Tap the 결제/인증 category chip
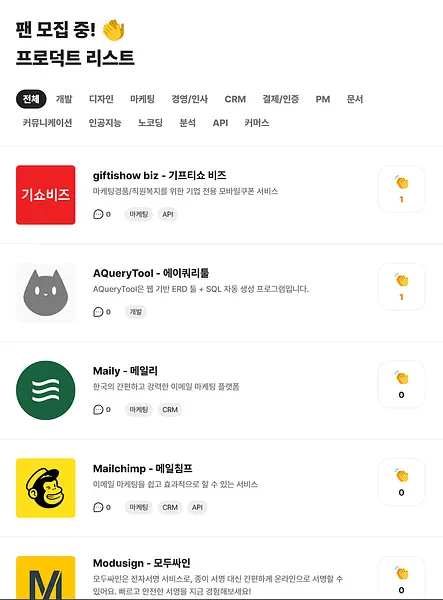 click(x=280, y=99)
